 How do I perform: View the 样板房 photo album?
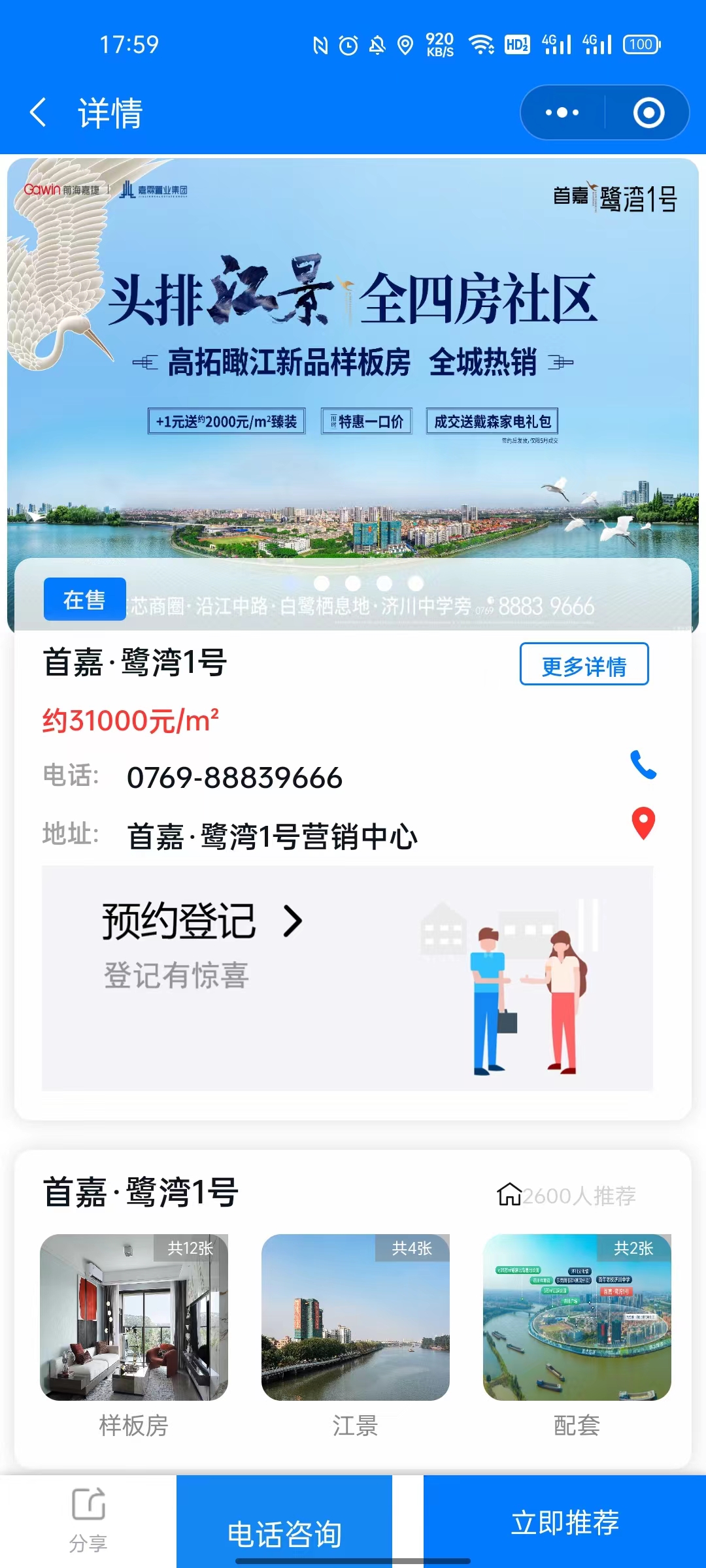point(134,1317)
